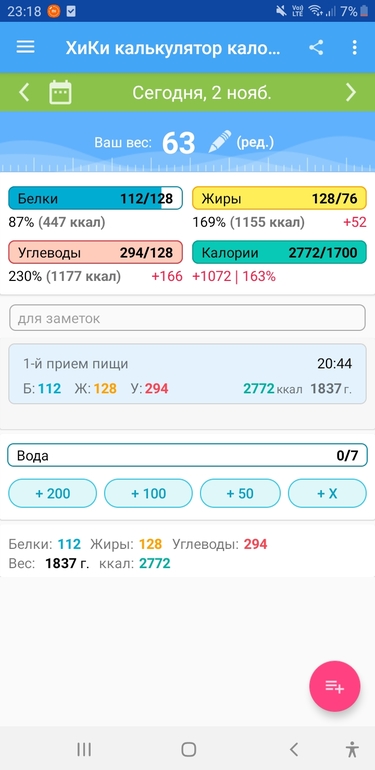Go to the next day
Screen dimensions: 375x770
[350, 92]
